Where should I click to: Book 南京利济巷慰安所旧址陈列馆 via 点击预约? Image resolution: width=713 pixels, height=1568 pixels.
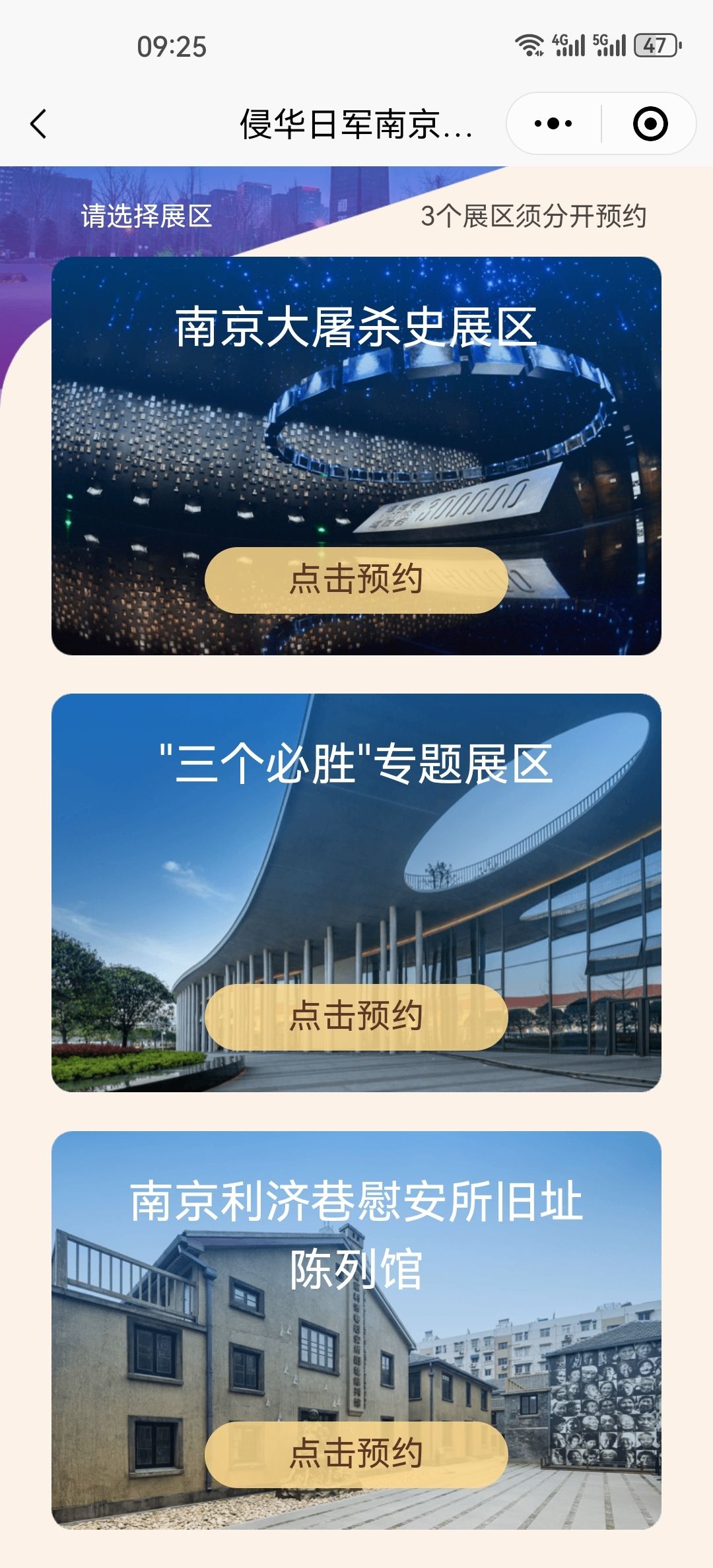tap(356, 1454)
